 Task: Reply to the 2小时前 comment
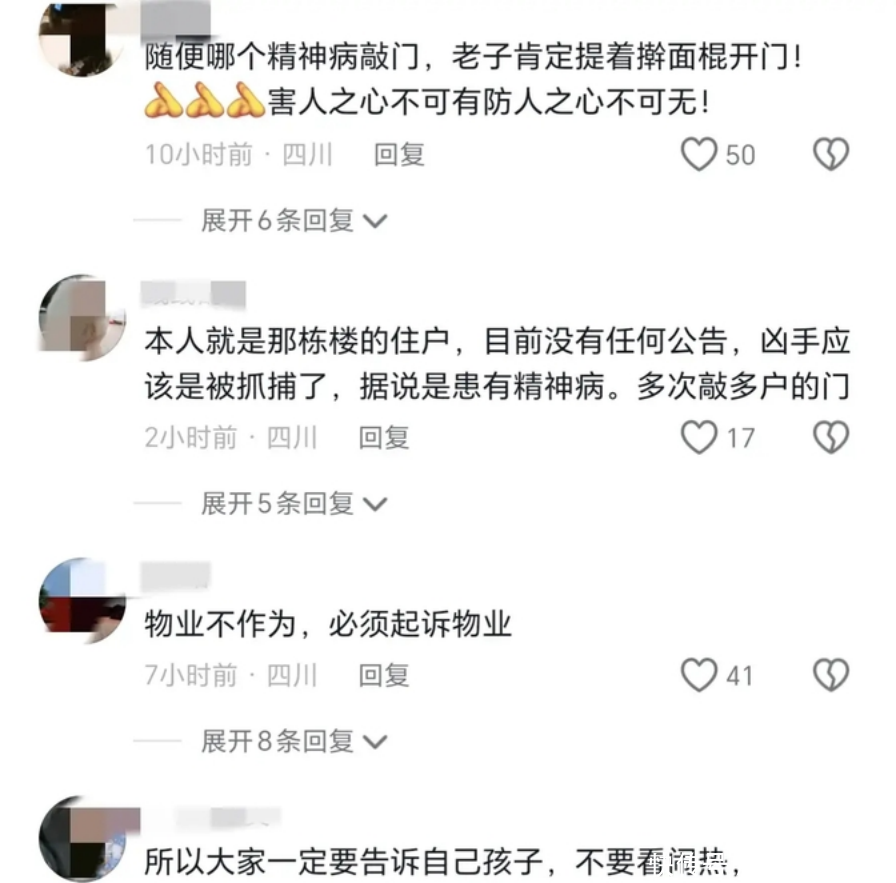point(384,437)
